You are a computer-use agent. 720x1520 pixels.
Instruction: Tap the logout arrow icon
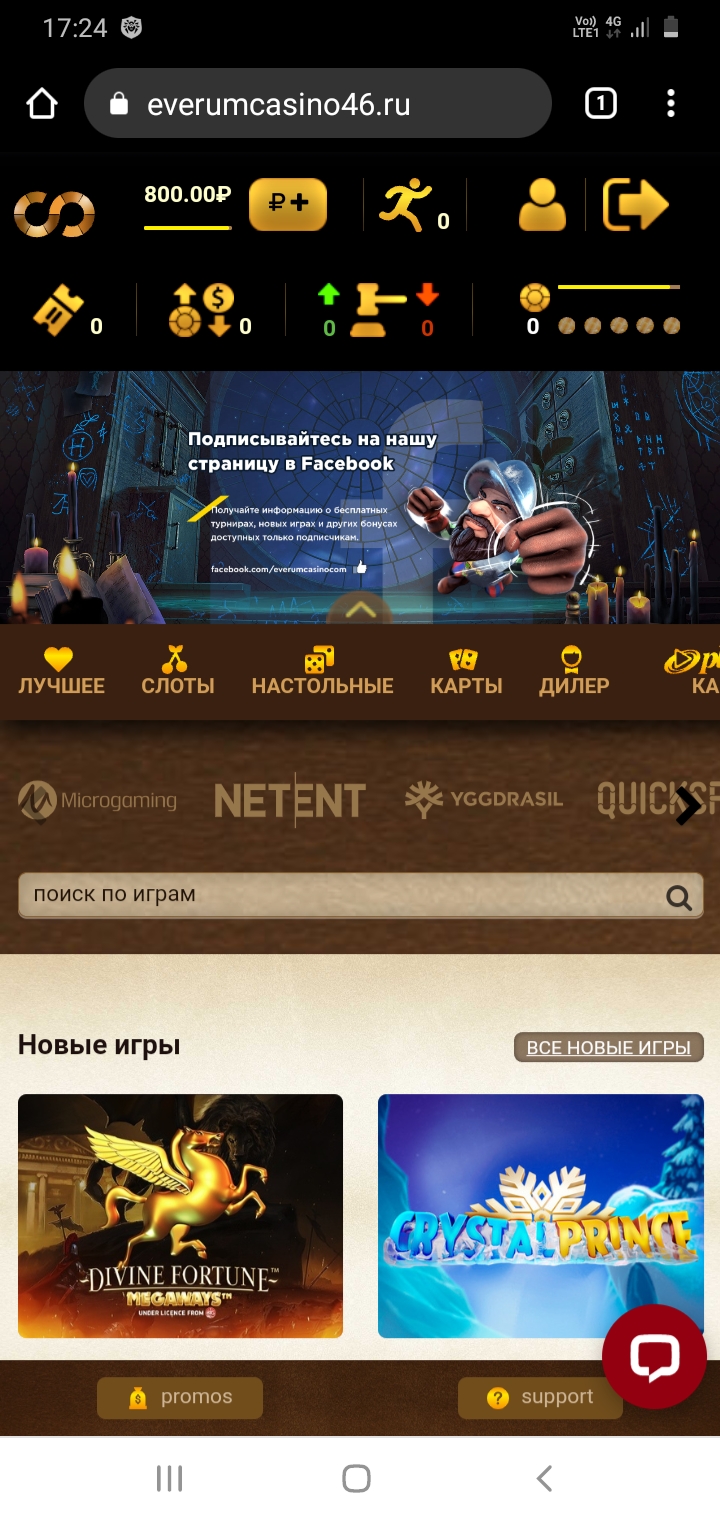636,205
